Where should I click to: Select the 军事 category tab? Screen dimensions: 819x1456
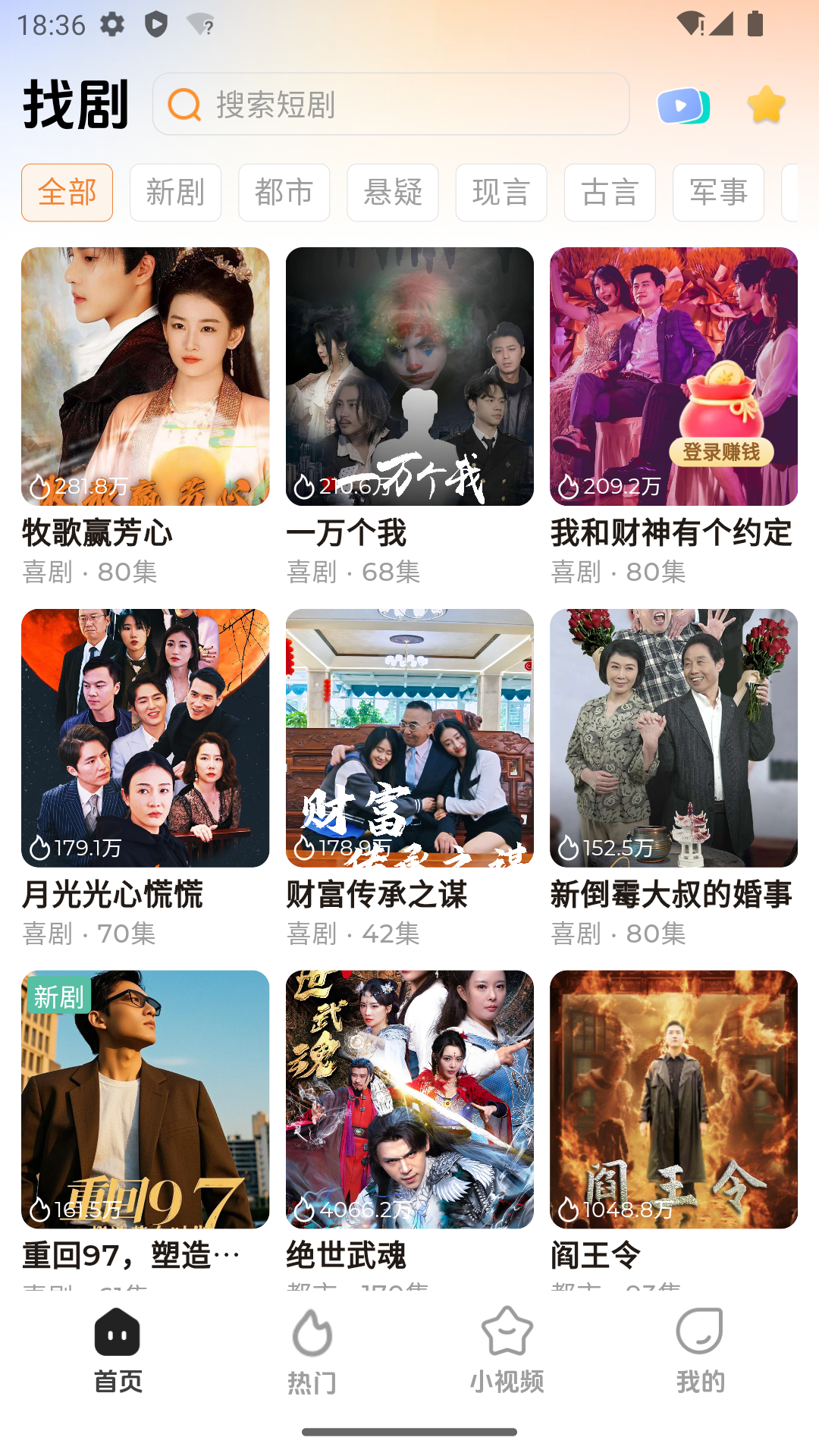pos(718,193)
